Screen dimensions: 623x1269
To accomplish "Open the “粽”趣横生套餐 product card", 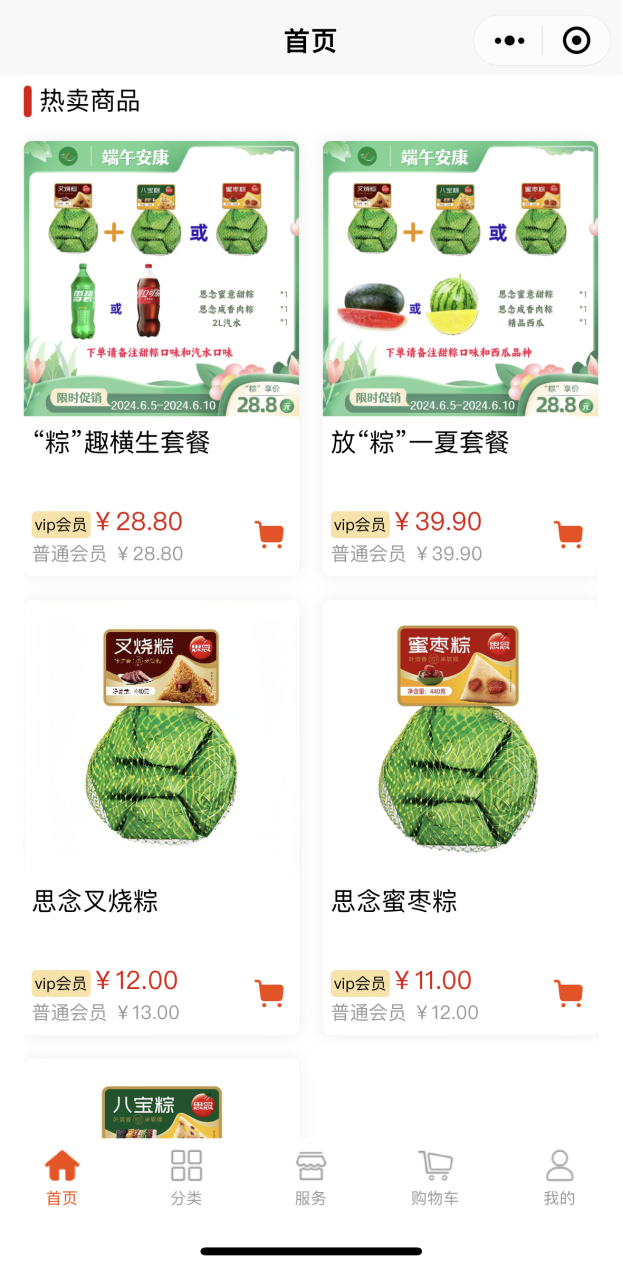I will [x=161, y=300].
